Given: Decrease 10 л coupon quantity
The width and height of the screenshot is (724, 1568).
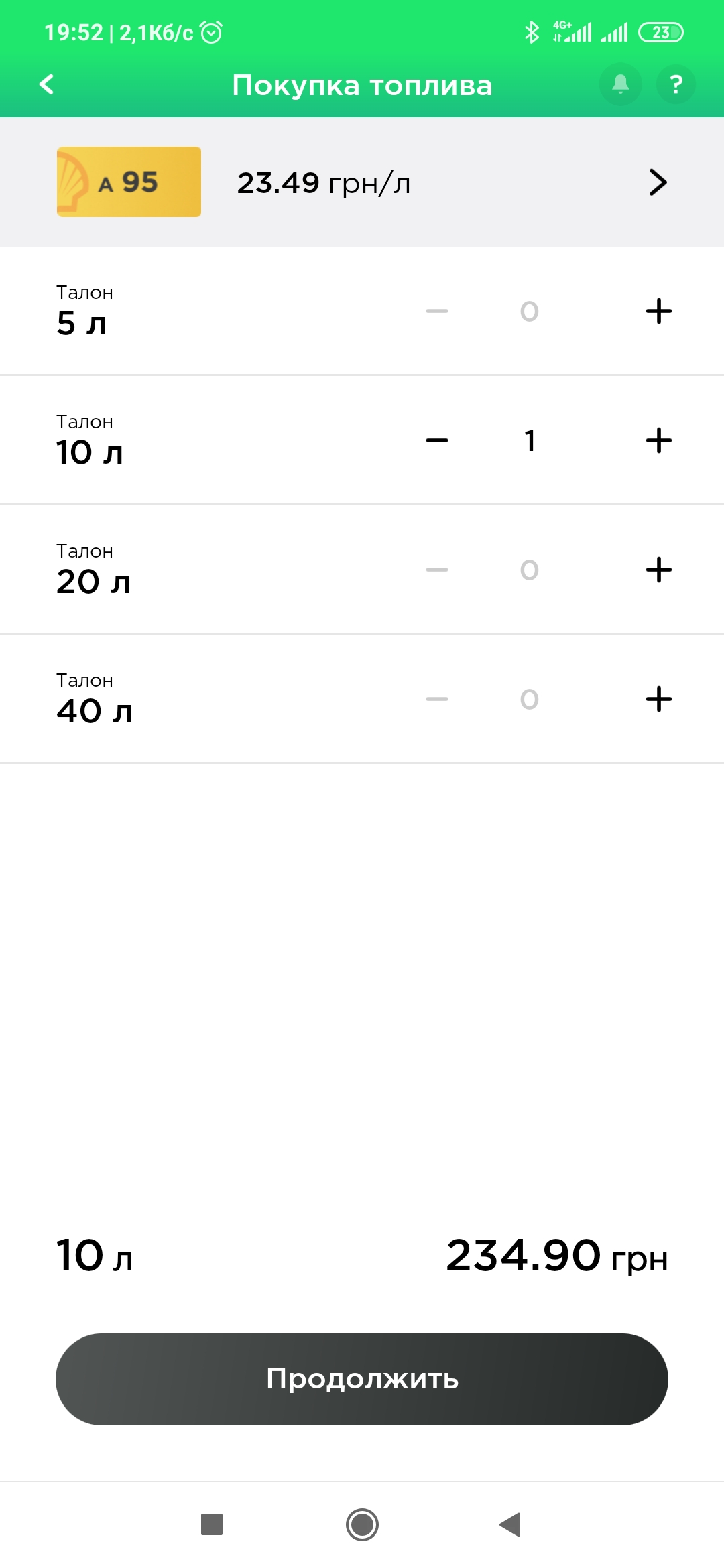Looking at the screenshot, I should pos(437,440).
